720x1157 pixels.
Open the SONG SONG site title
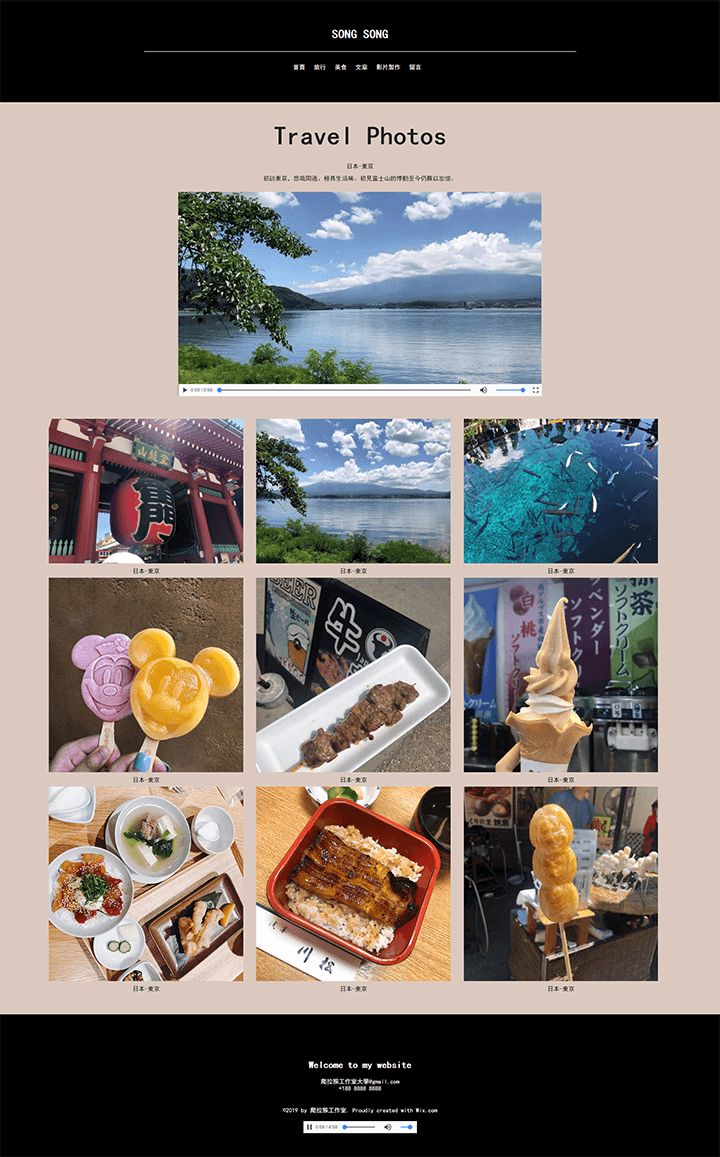tap(360, 34)
